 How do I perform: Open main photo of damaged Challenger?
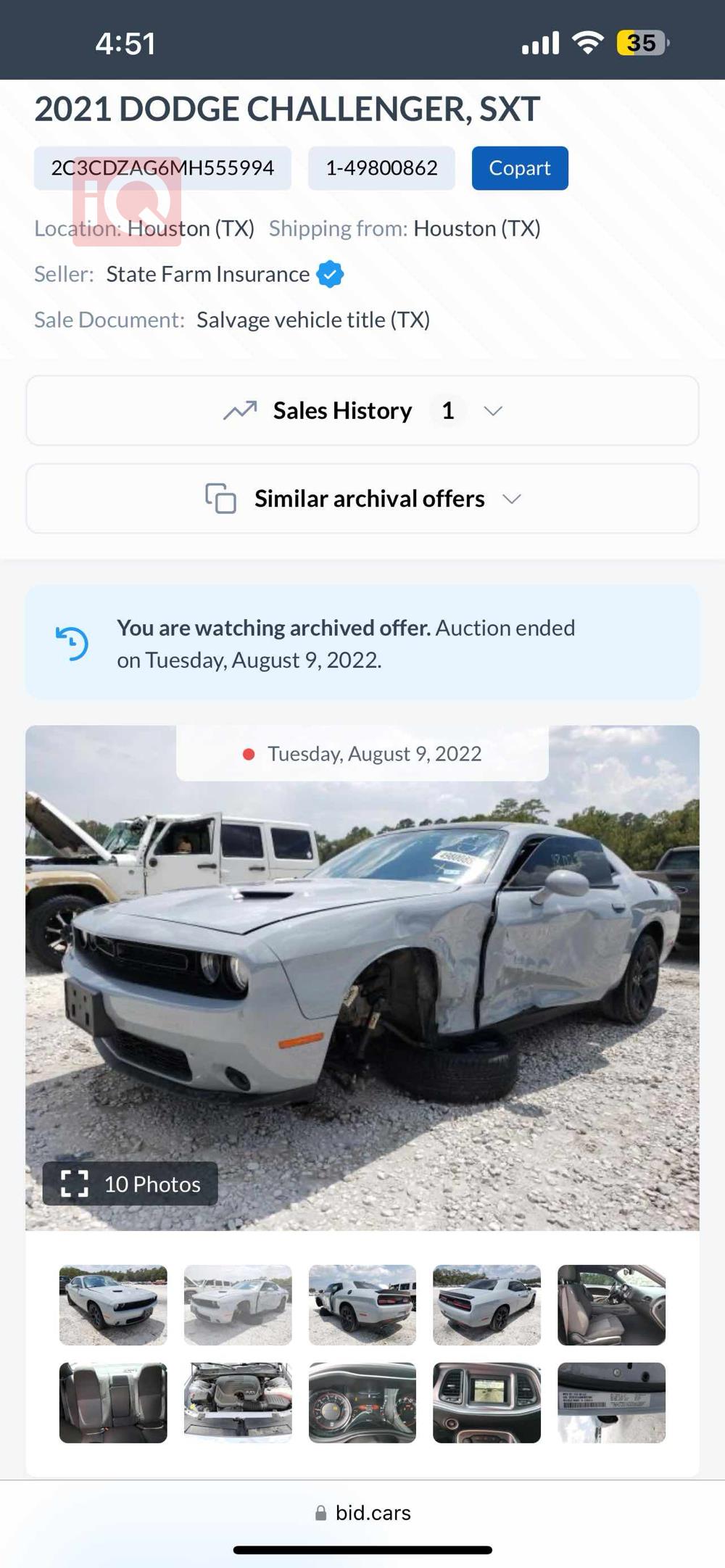pyautogui.click(x=362, y=979)
